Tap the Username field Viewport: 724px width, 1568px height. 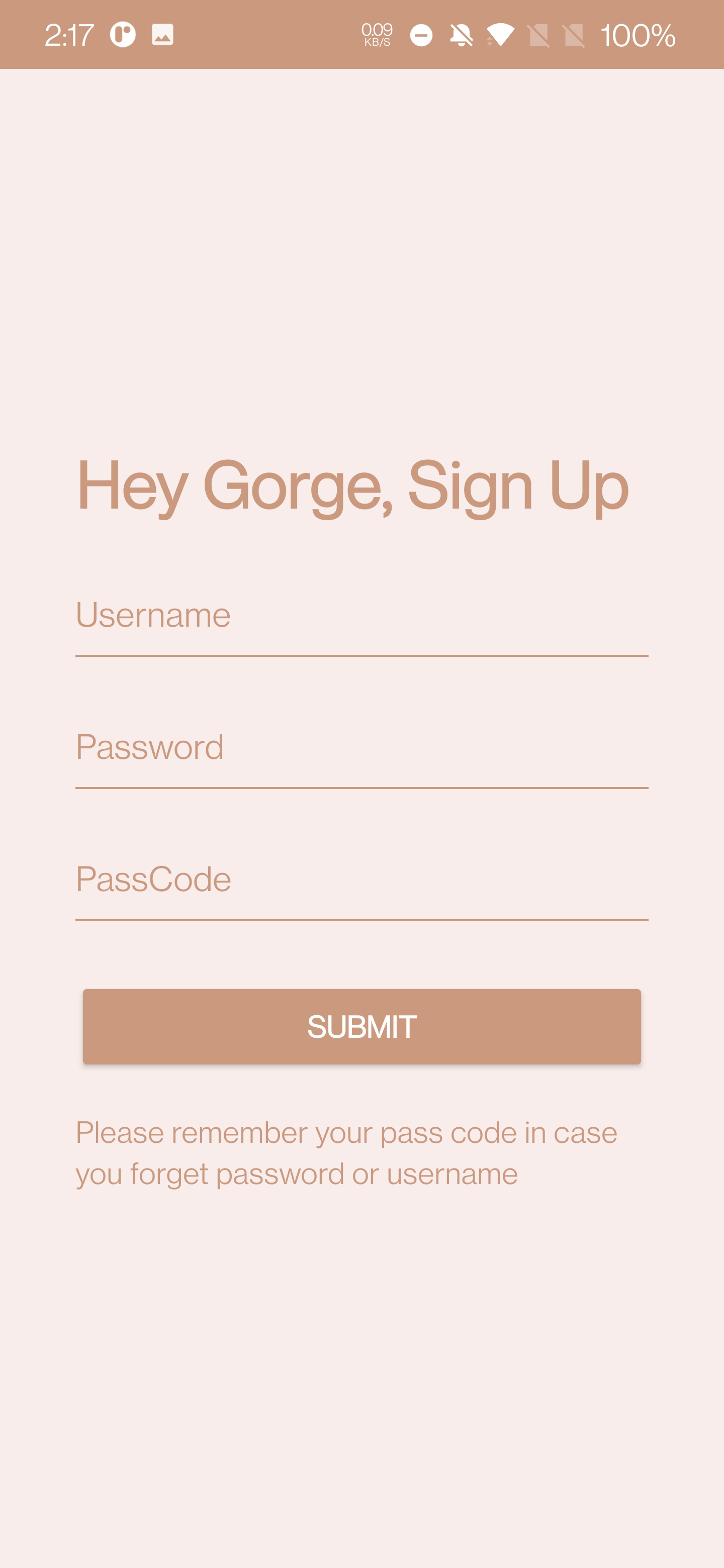pyautogui.click(x=361, y=616)
